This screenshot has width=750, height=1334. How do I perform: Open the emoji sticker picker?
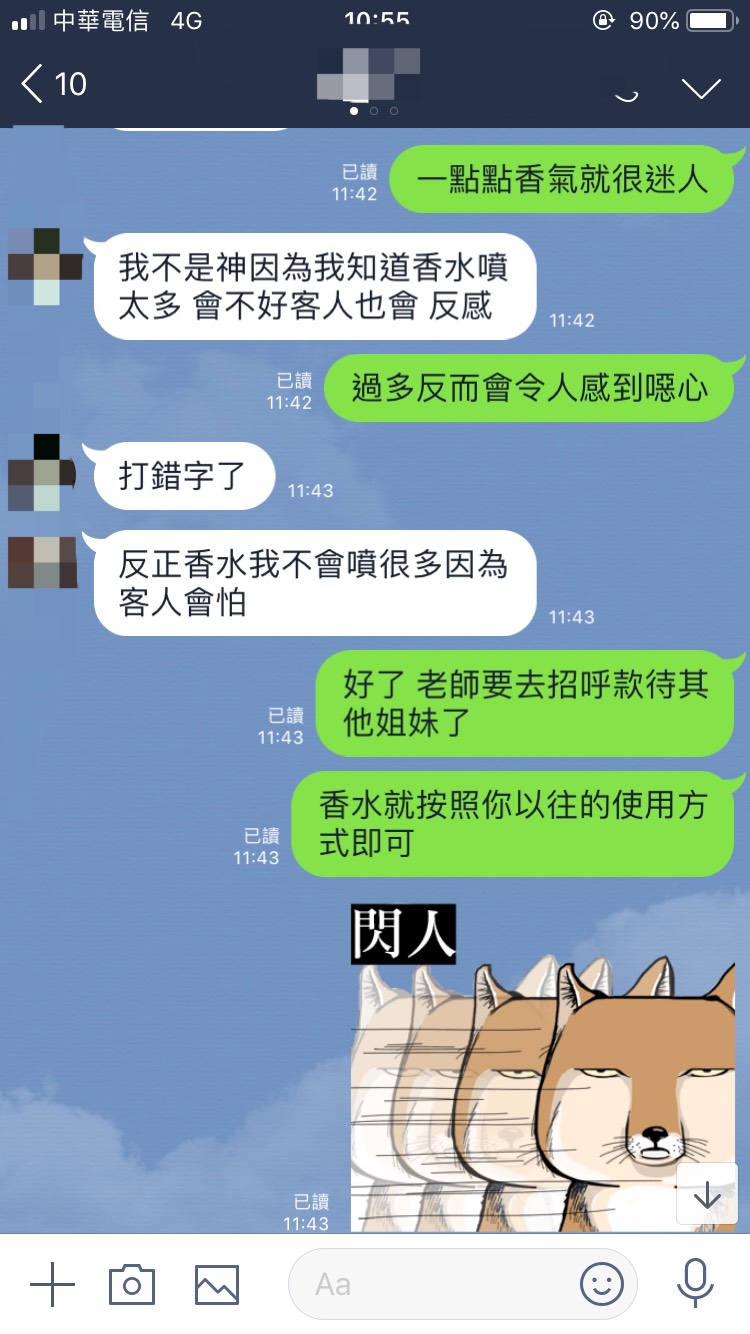[601, 1284]
